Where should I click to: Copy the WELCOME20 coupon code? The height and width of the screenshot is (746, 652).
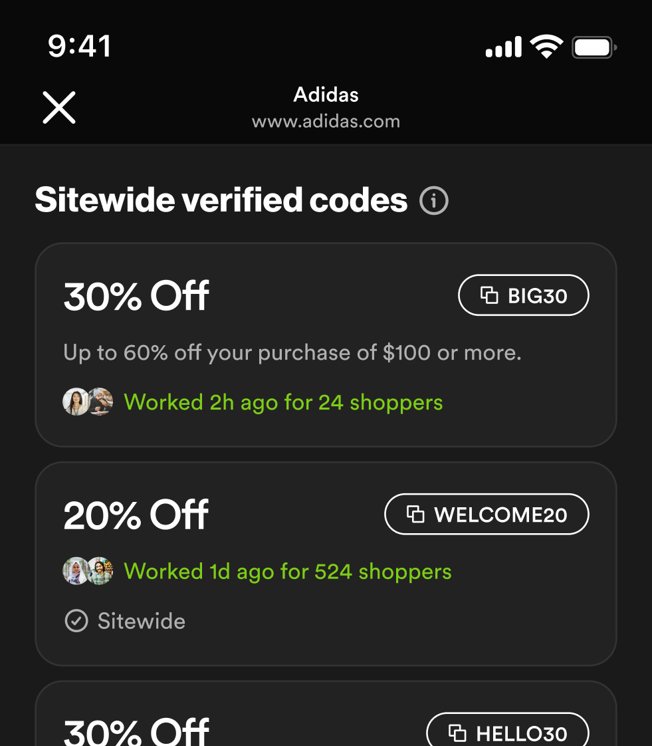click(x=486, y=515)
